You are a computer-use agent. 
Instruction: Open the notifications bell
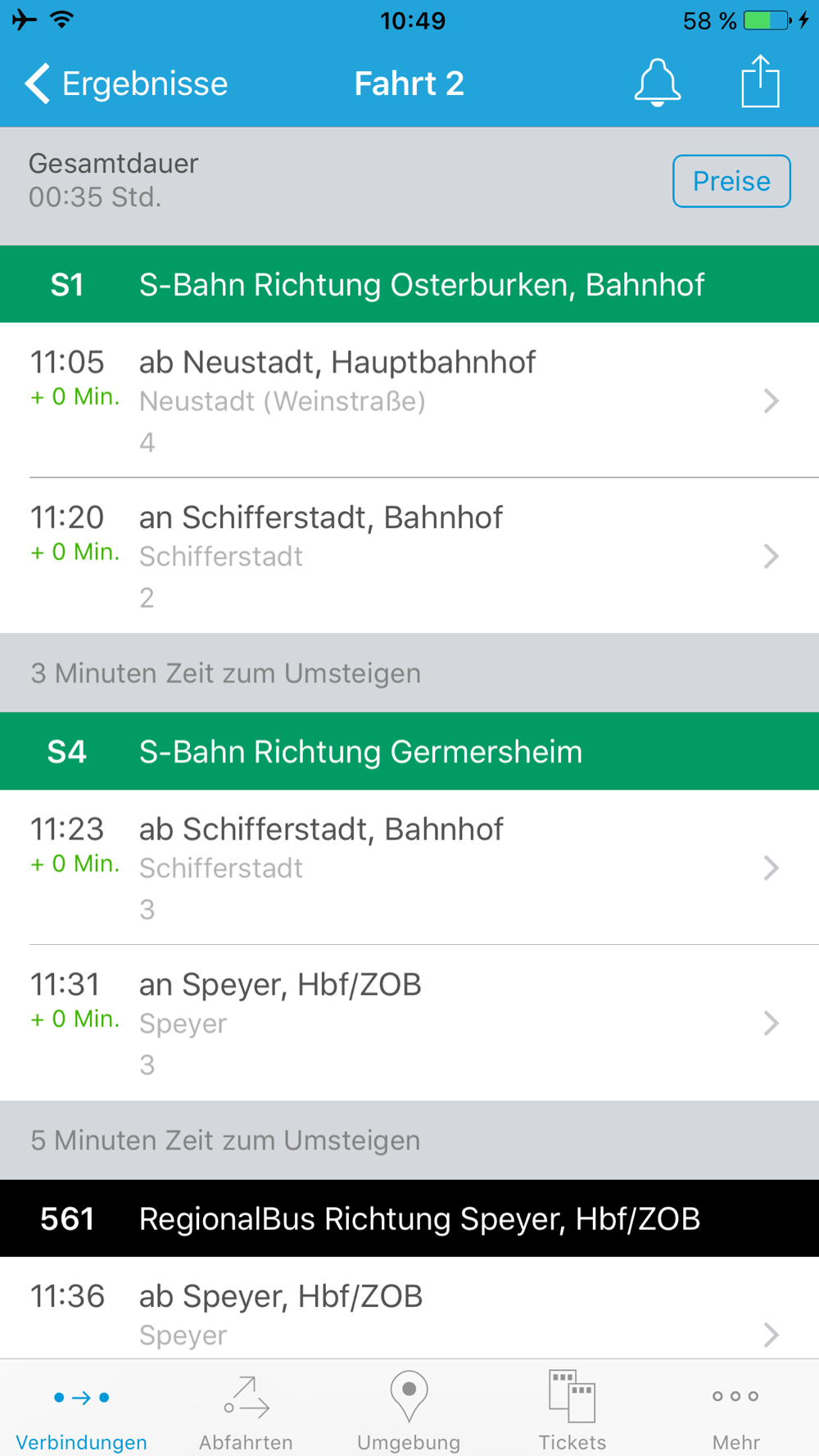657,83
